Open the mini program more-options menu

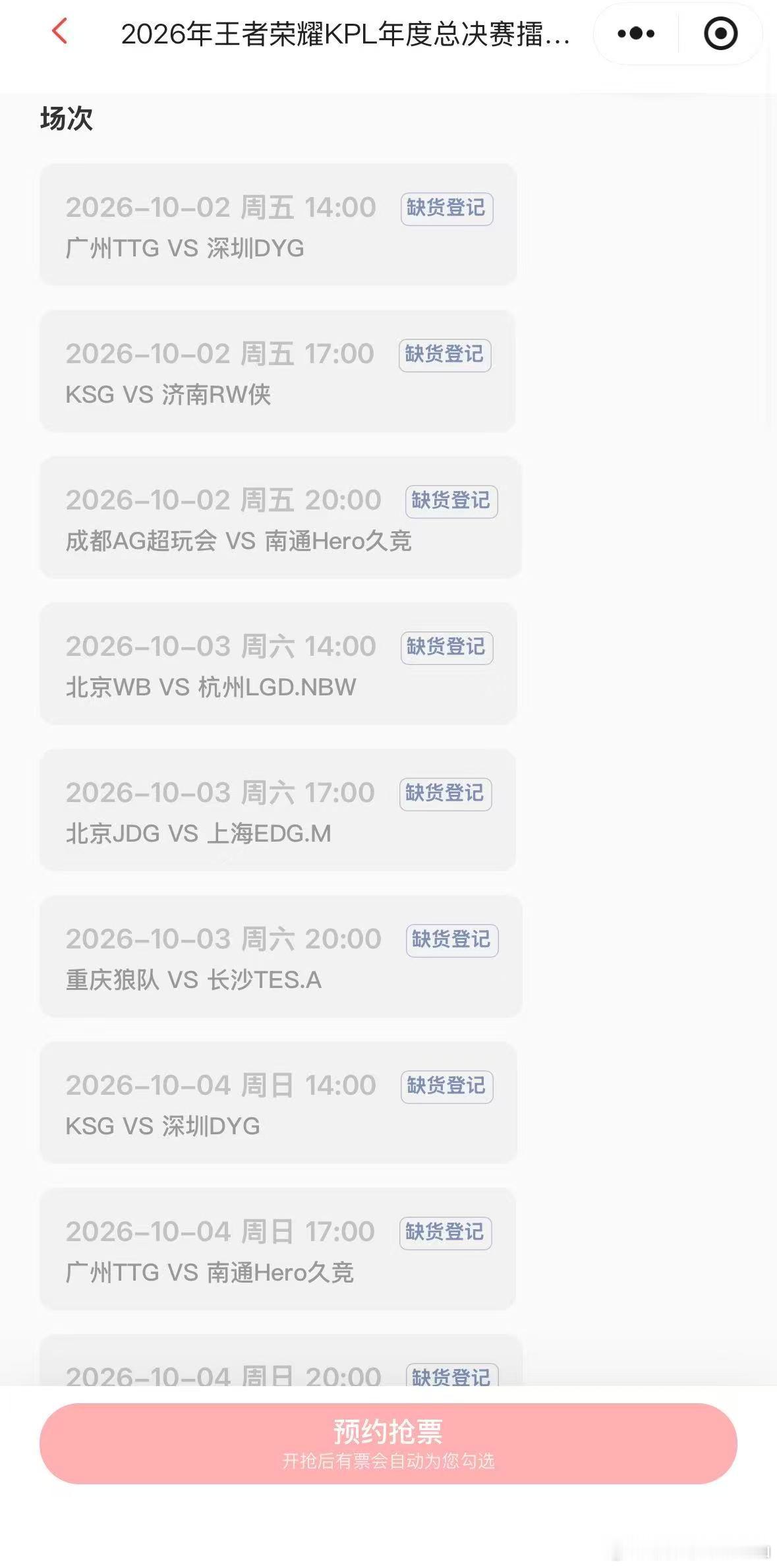(636, 33)
